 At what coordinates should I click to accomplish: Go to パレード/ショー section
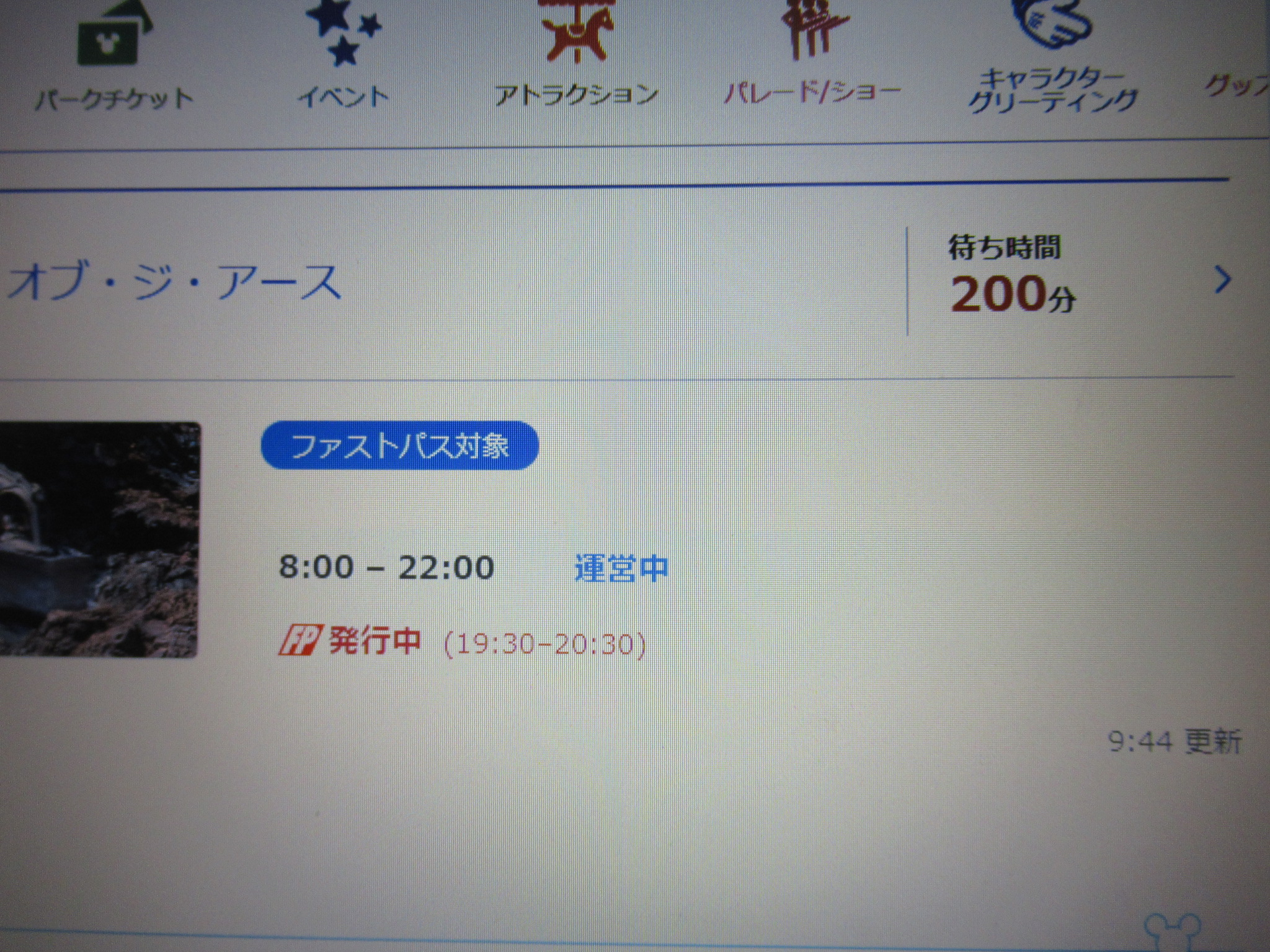coord(812,62)
